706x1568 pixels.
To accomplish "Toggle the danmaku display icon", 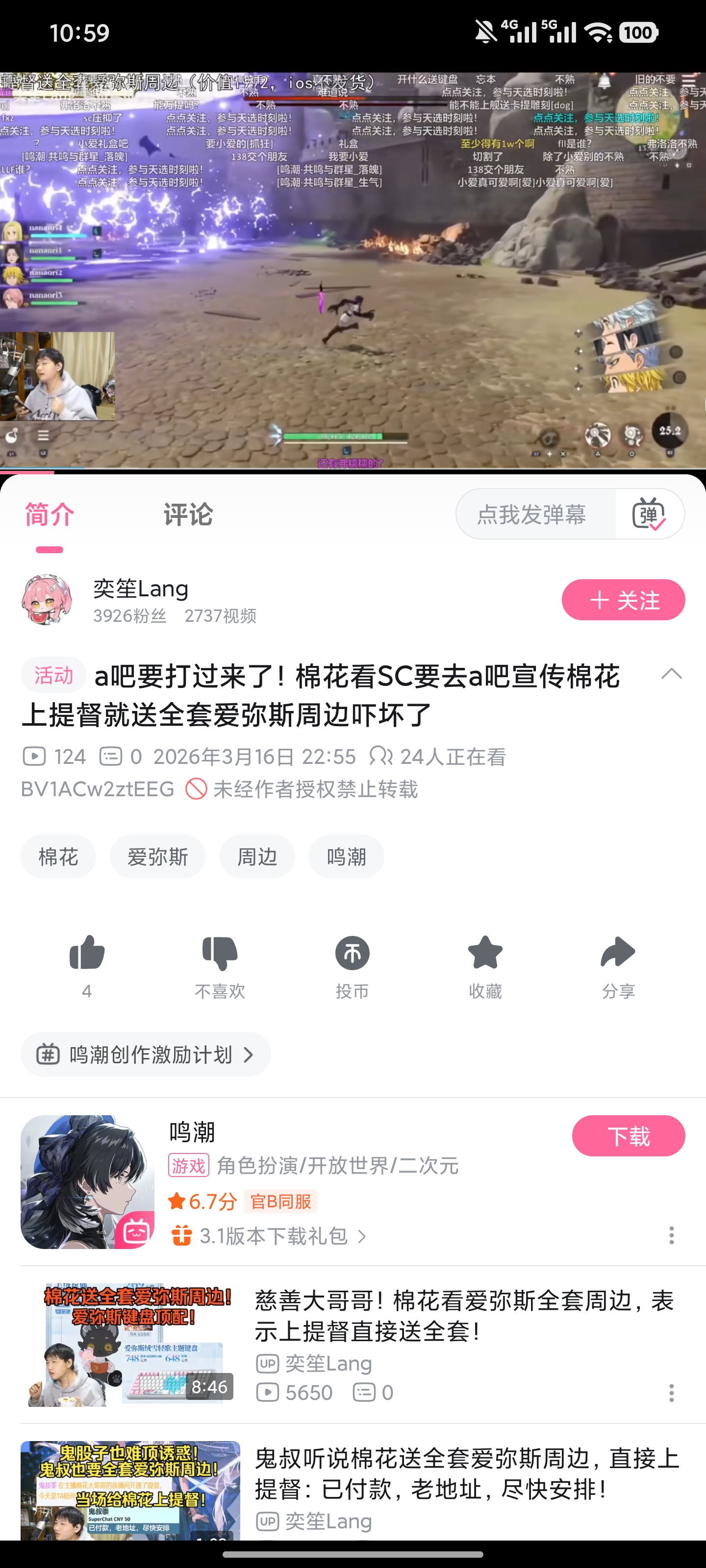I will [x=649, y=514].
